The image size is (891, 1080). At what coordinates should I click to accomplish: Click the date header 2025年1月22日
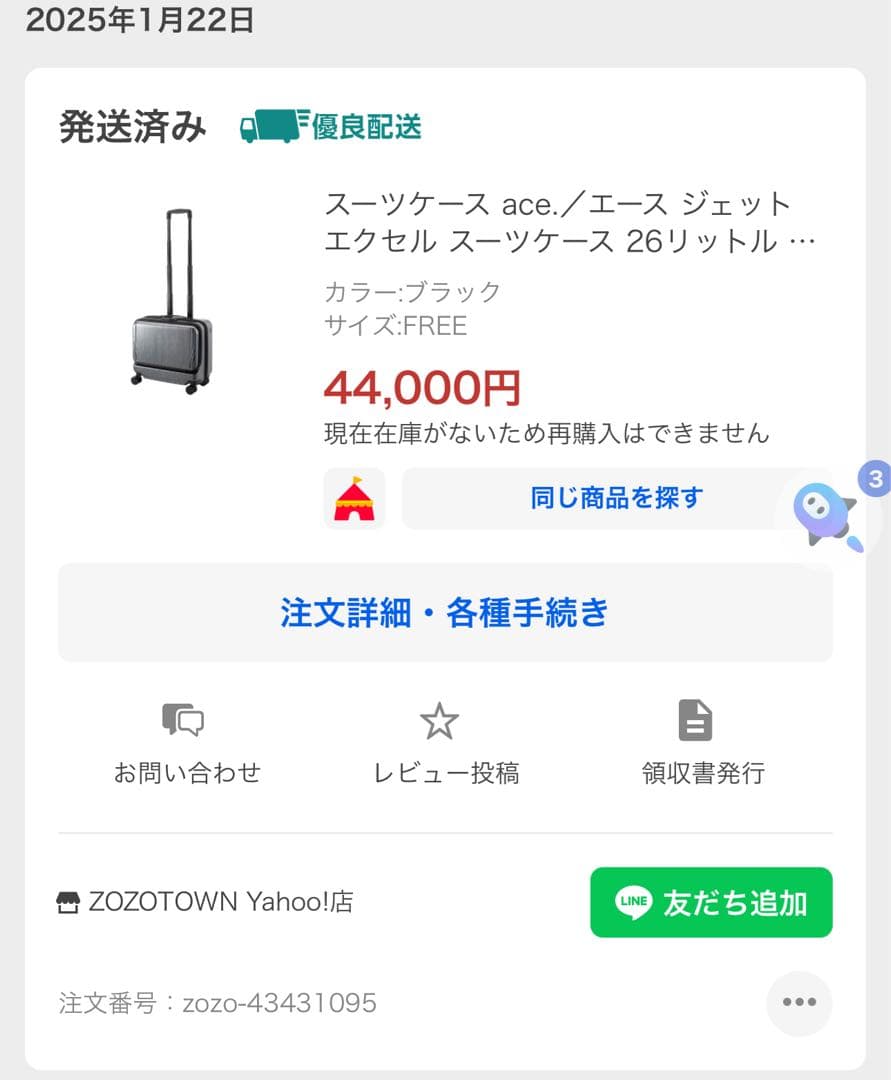coord(140,20)
